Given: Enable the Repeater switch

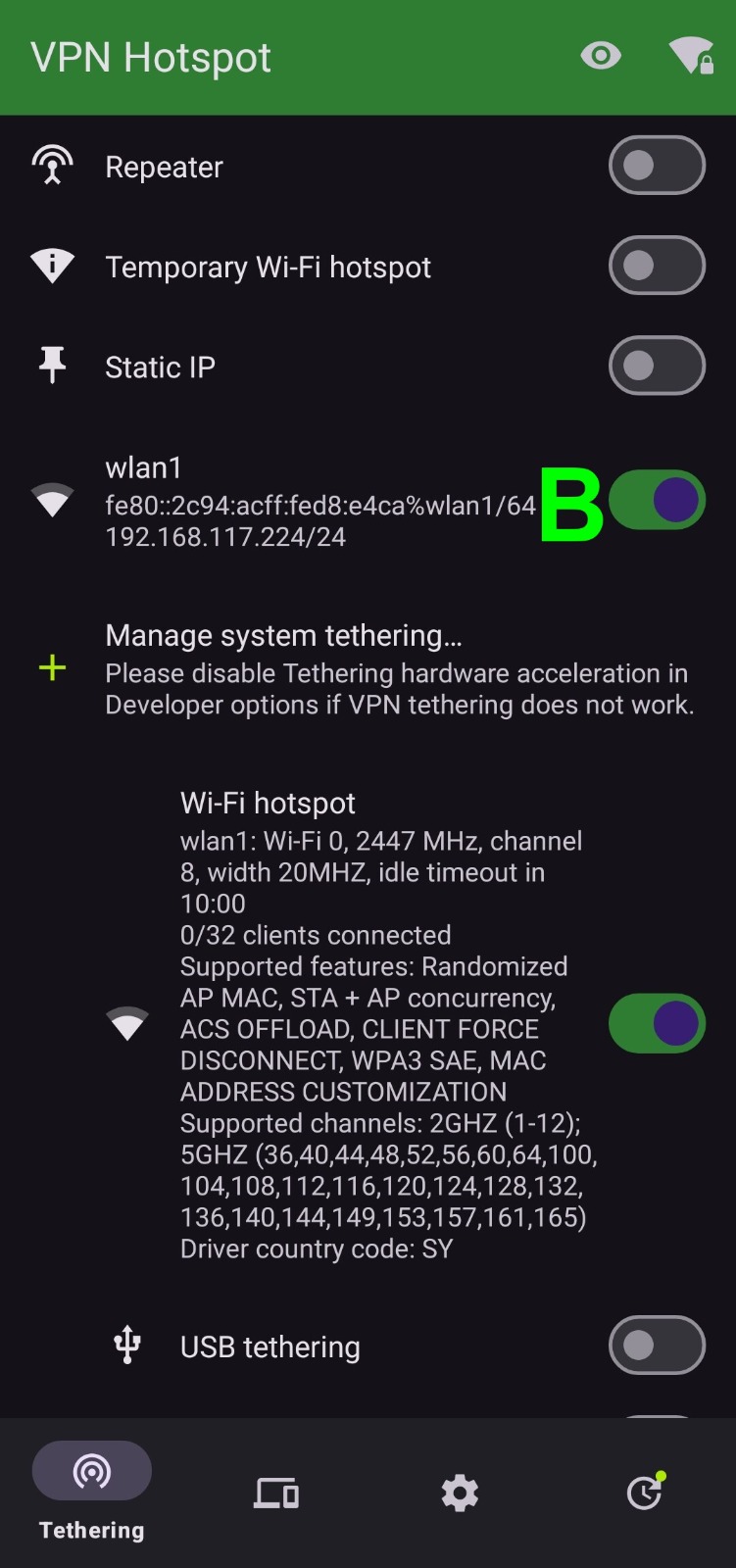Looking at the screenshot, I should pos(657,166).
